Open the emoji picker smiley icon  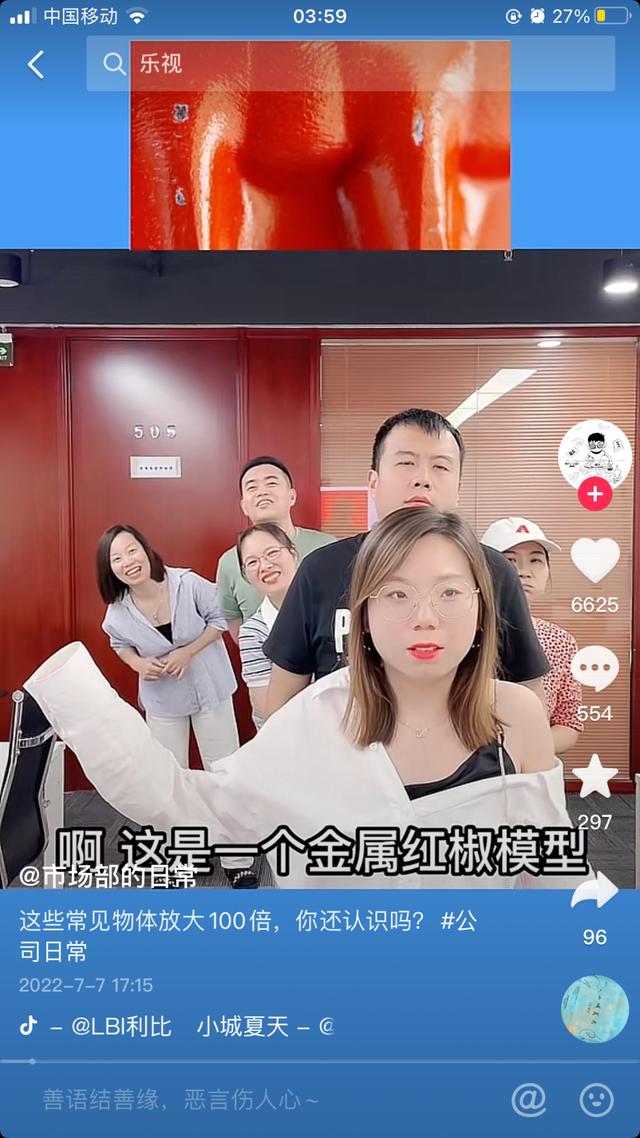click(596, 1100)
